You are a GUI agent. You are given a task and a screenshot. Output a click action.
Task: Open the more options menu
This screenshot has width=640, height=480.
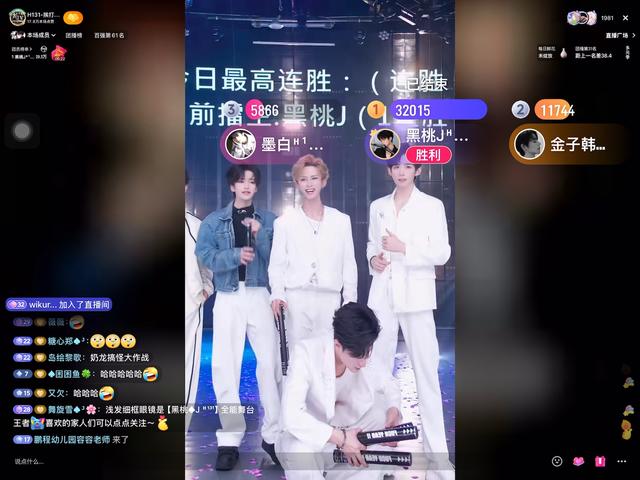click(625, 461)
